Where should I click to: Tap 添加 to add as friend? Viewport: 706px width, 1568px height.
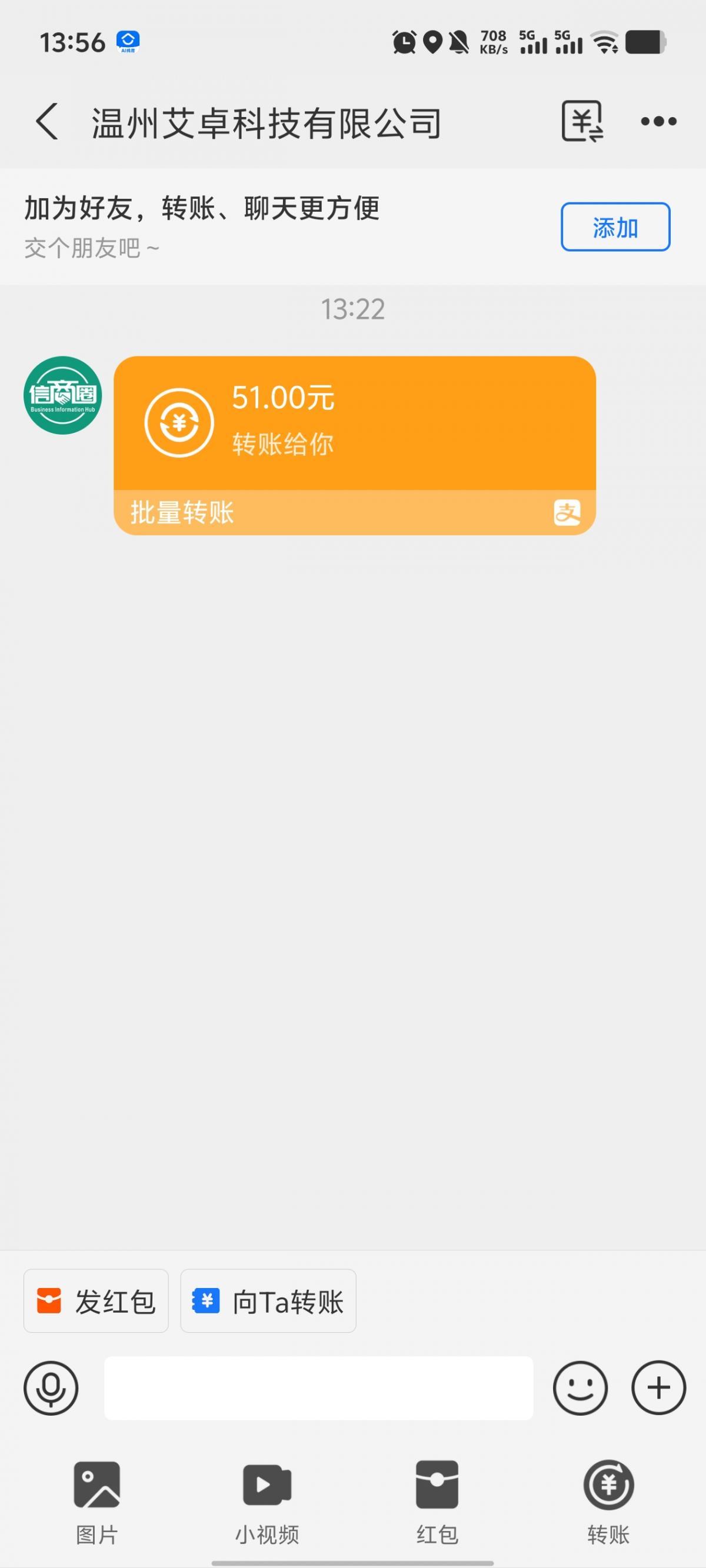(615, 227)
